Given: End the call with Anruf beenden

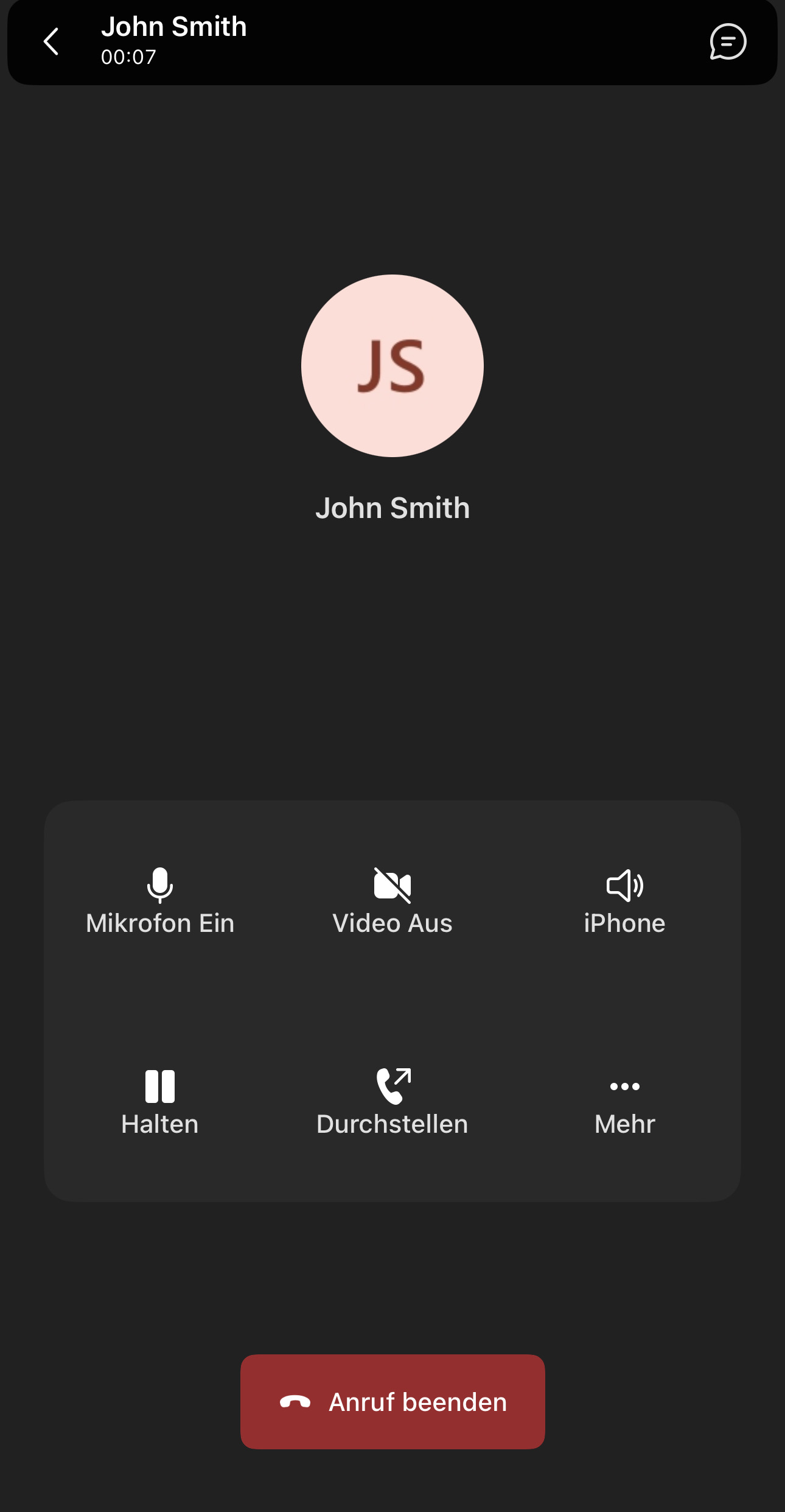Looking at the screenshot, I should pos(392,1401).
